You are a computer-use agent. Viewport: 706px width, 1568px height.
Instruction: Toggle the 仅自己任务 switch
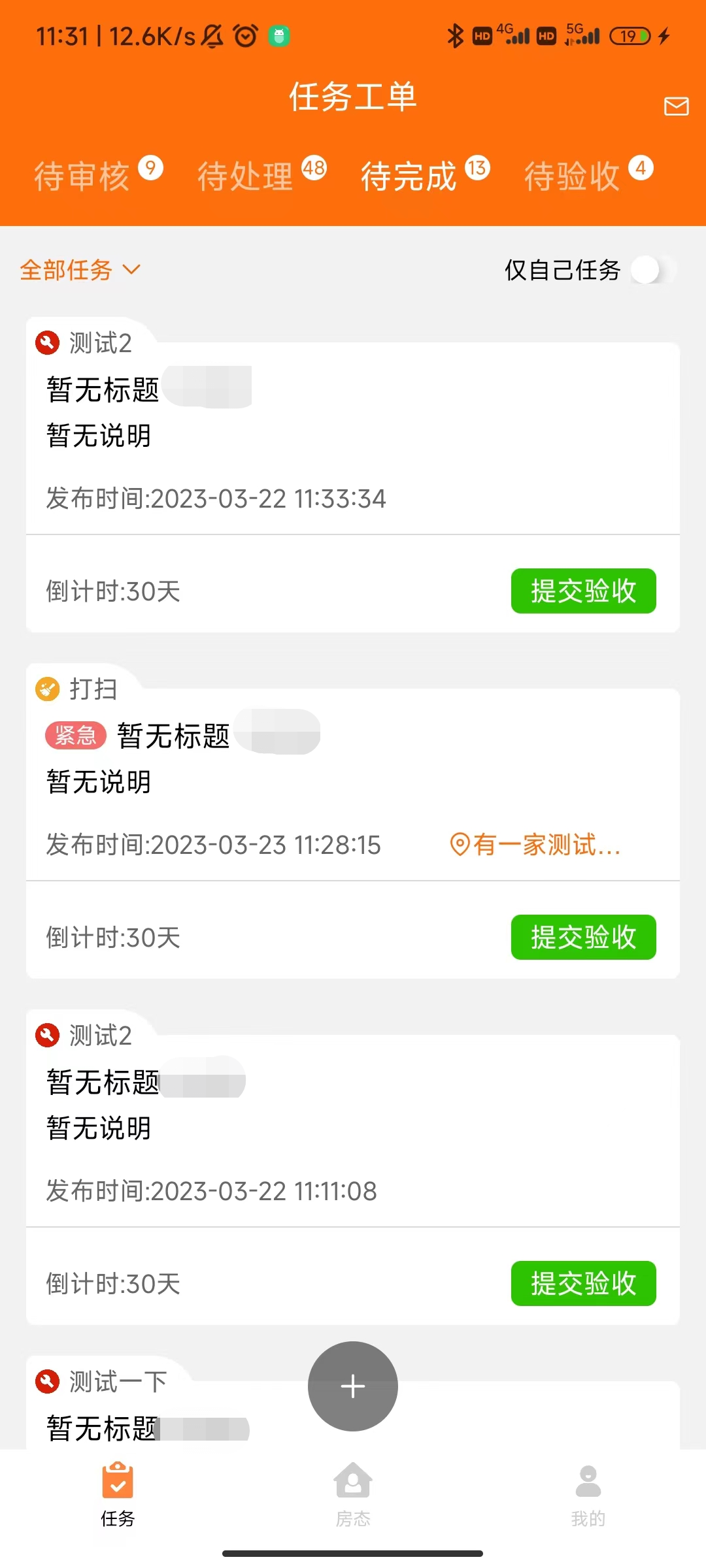(x=654, y=270)
